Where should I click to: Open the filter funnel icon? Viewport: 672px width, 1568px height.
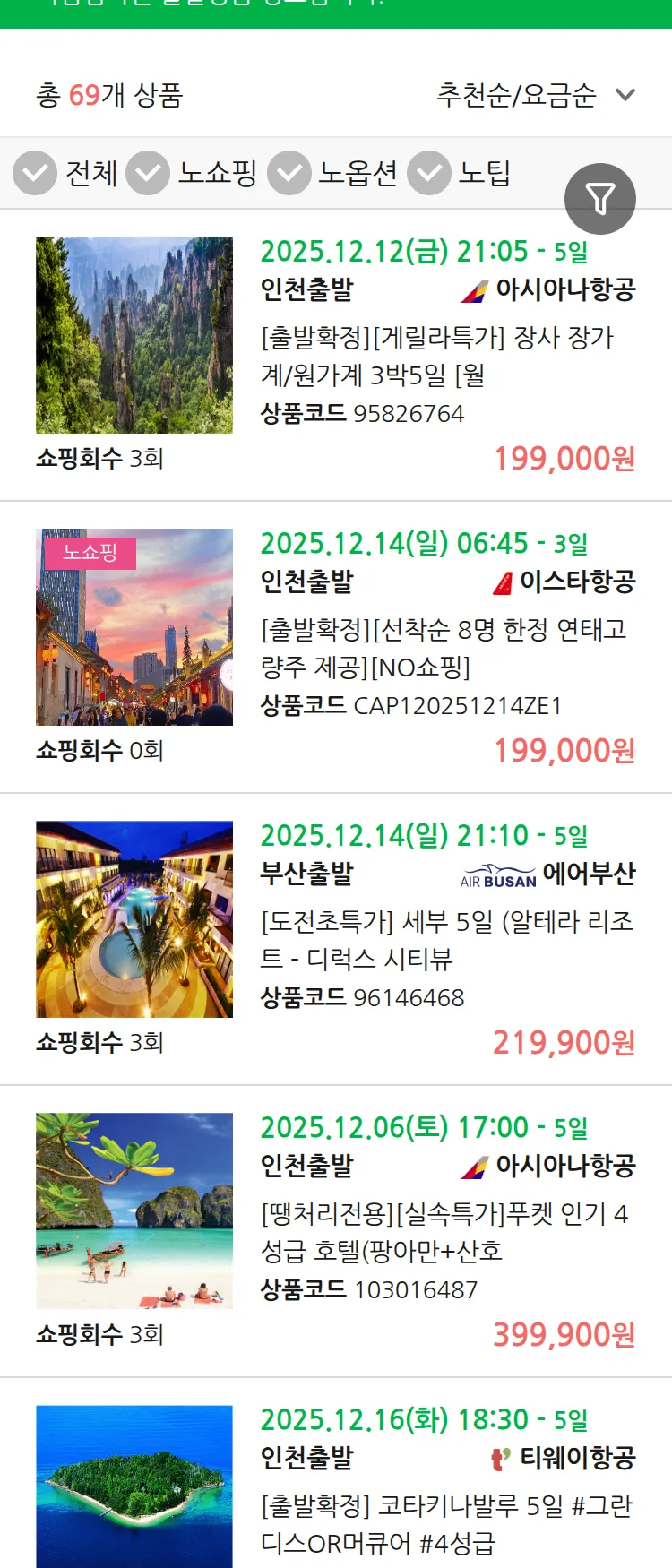[600, 198]
